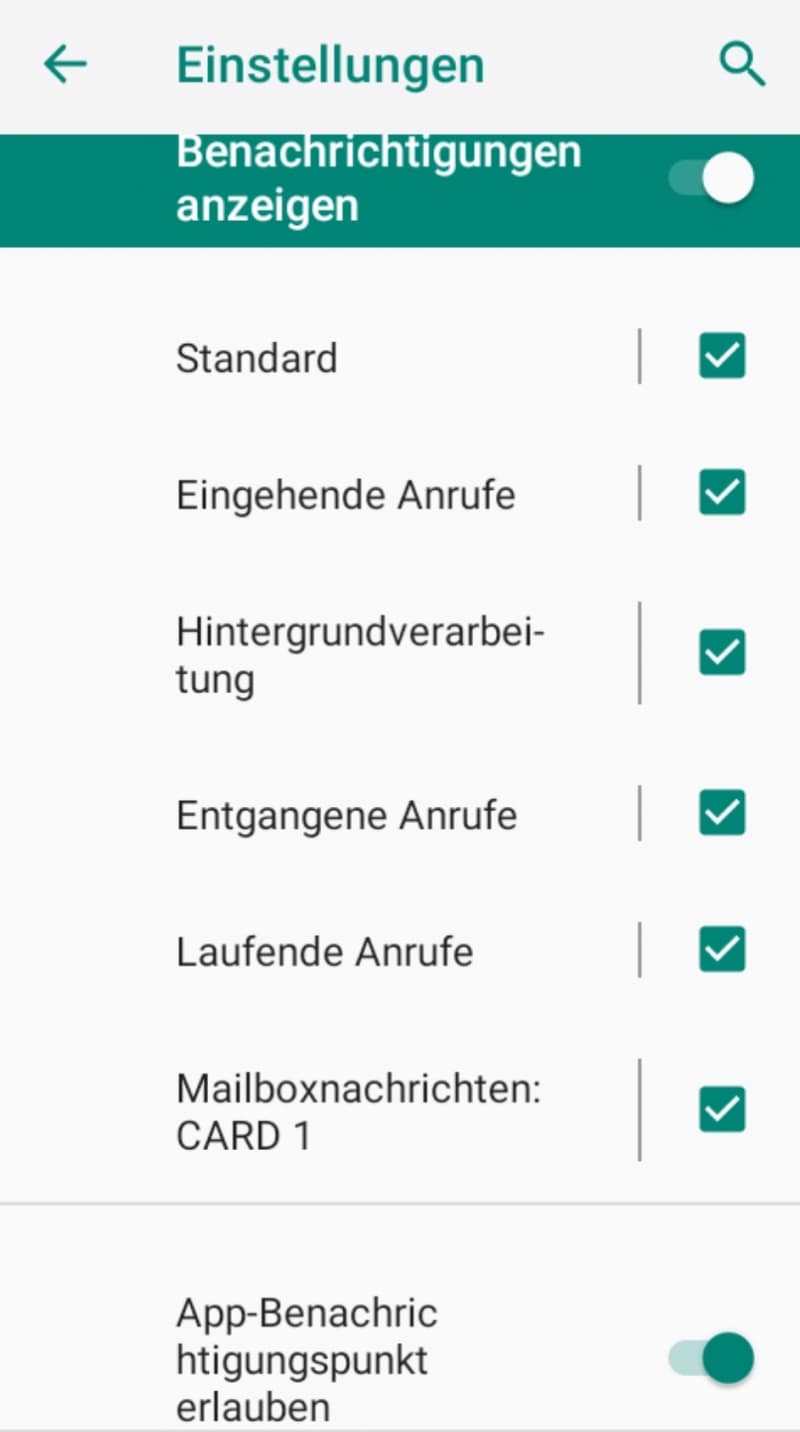Uncheck Laufende Anrufe checkbox
Viewport: 800px width, 1432px height.
coord(722,950)
